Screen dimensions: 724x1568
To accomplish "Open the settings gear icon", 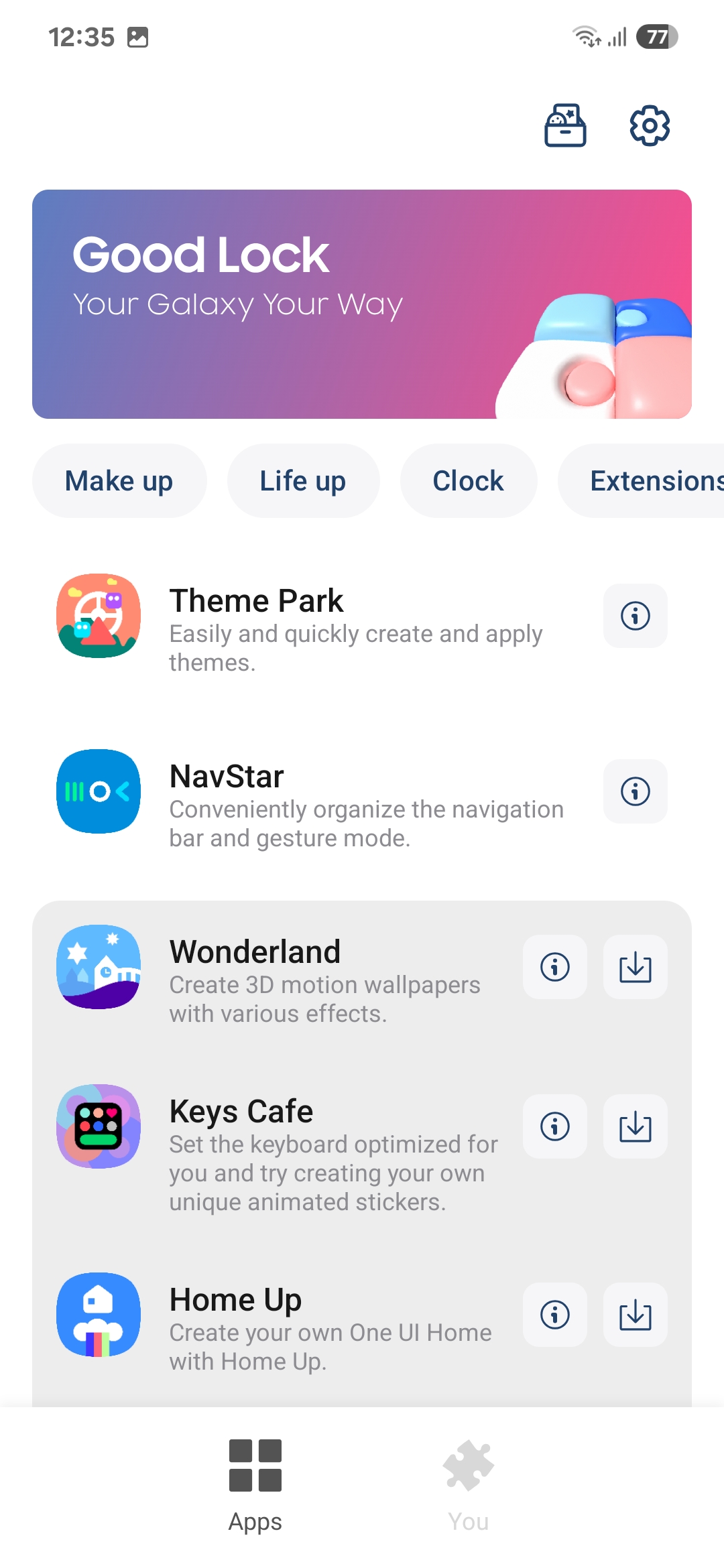I will coord(649,125).
